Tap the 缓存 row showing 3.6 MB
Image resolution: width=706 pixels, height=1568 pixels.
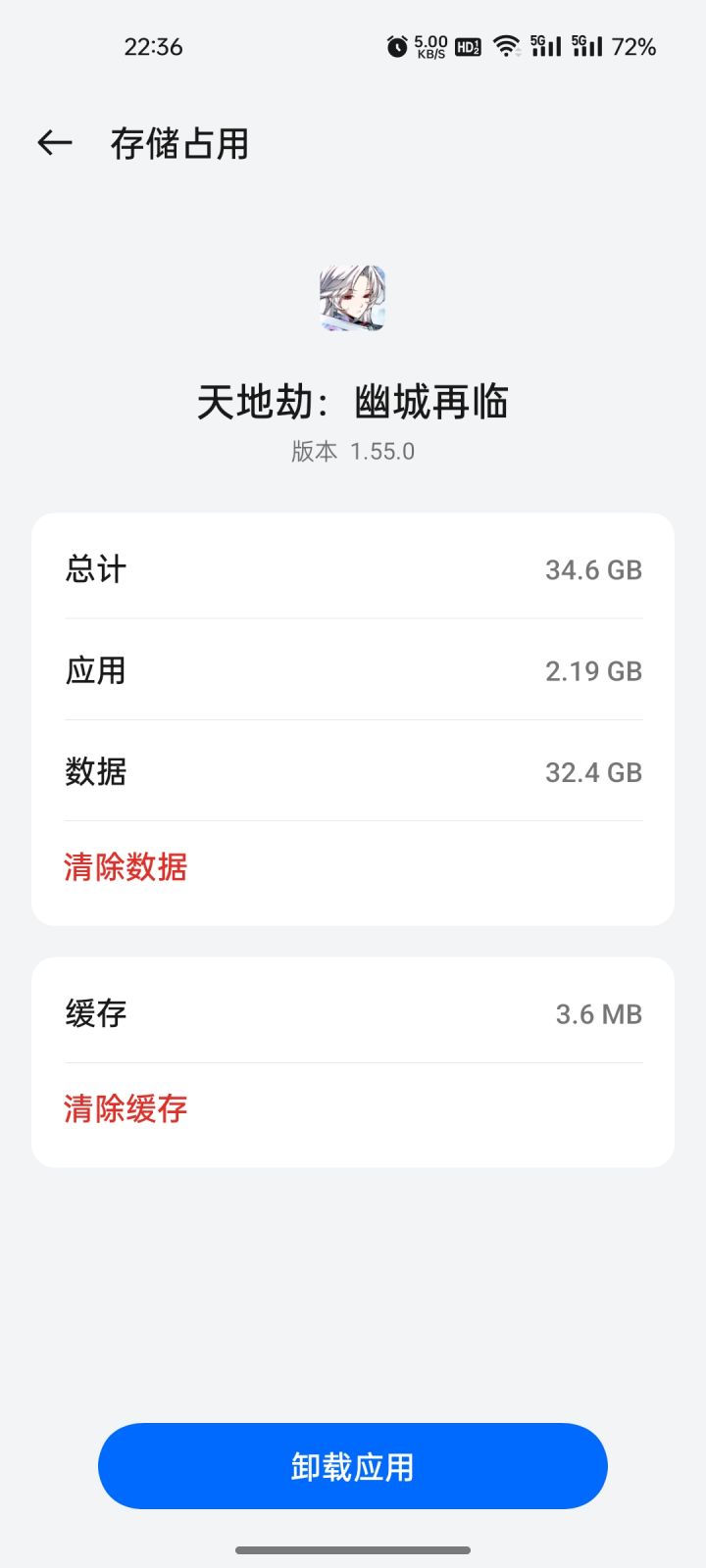point(353,1013)
